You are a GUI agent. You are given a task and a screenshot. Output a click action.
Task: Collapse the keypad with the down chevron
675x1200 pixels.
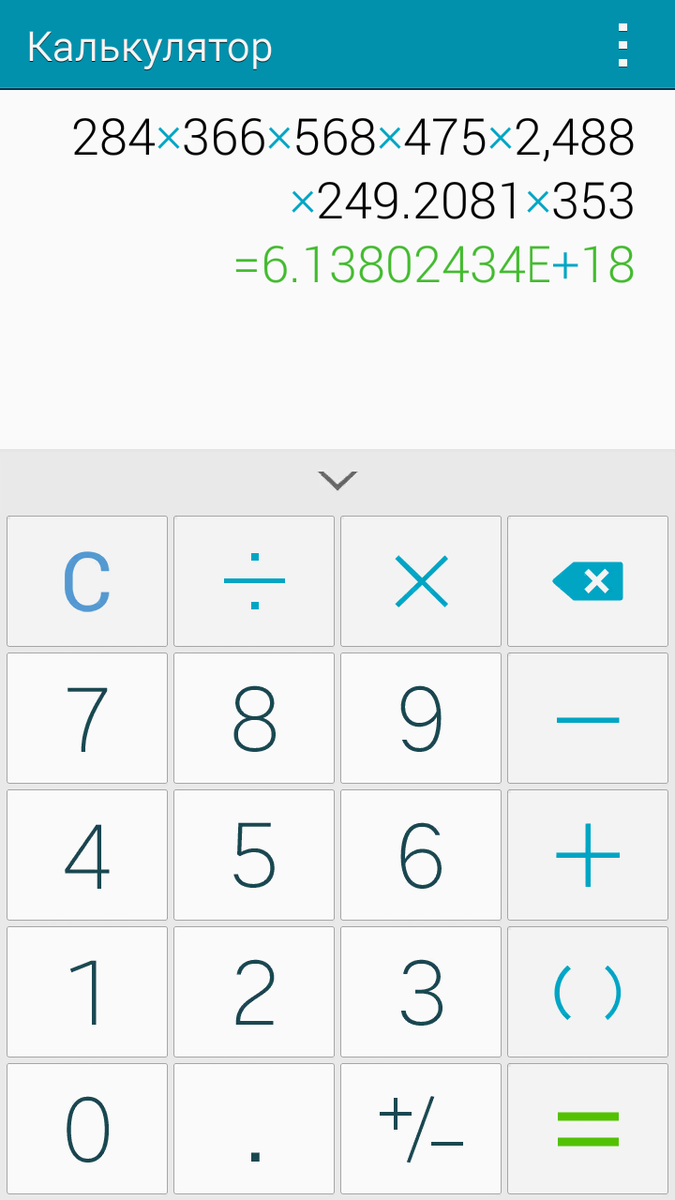tap(337, 480)
